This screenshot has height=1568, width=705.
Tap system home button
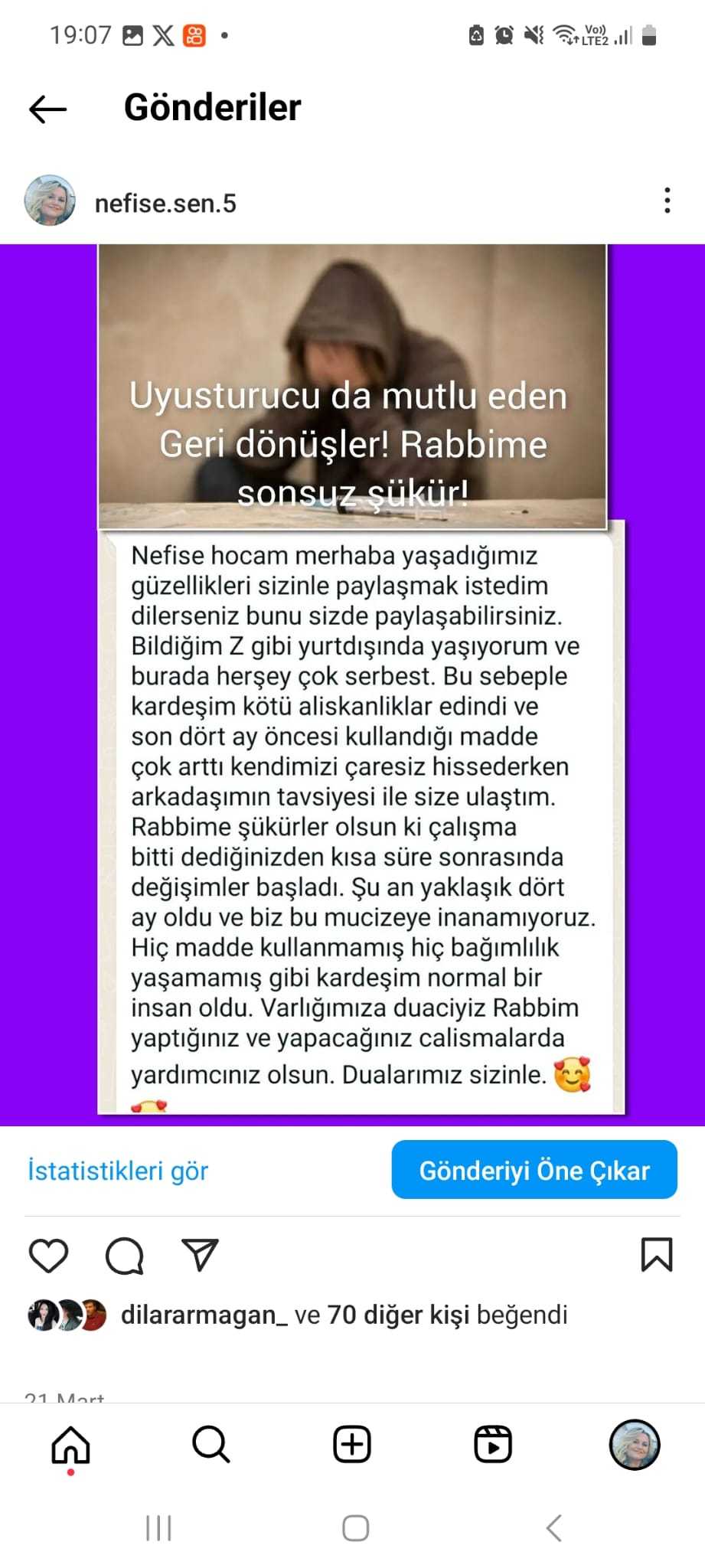coord(355,1528)
